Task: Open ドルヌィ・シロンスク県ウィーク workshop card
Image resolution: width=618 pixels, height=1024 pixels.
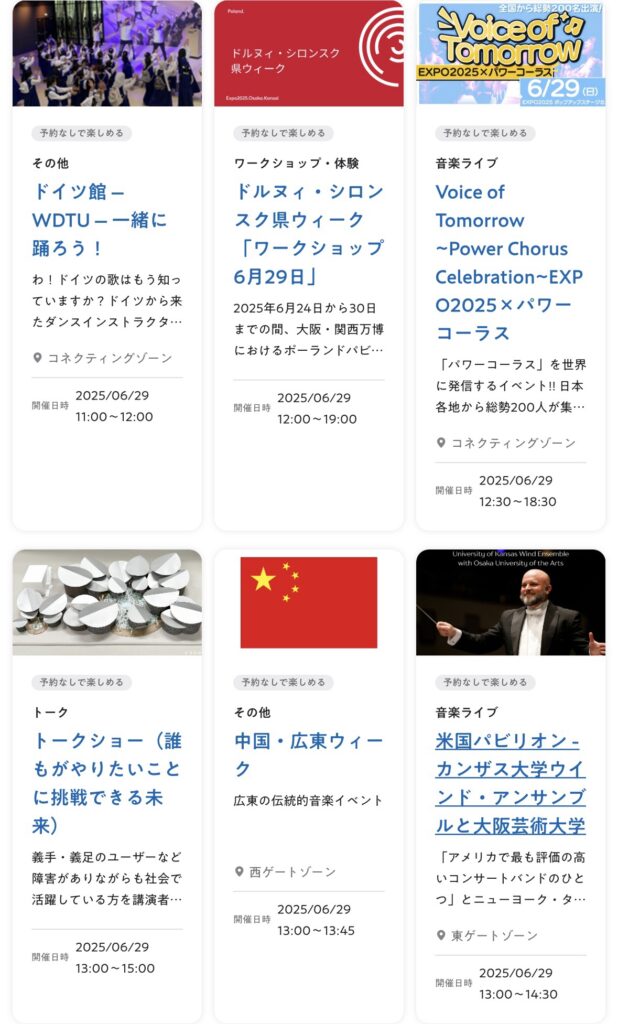Action: coord(308,233)
